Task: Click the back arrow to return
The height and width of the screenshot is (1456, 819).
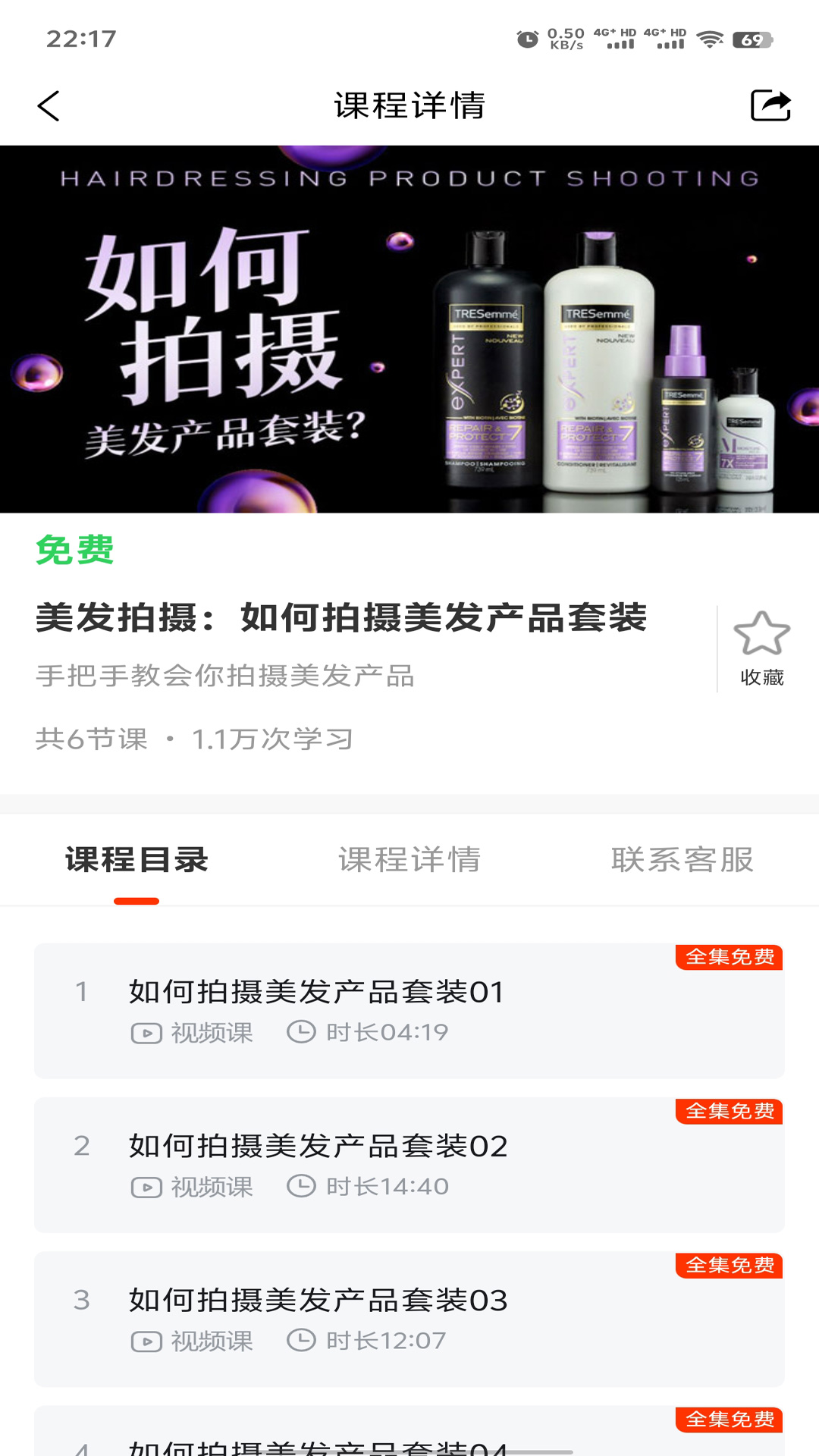Action: 48,106
